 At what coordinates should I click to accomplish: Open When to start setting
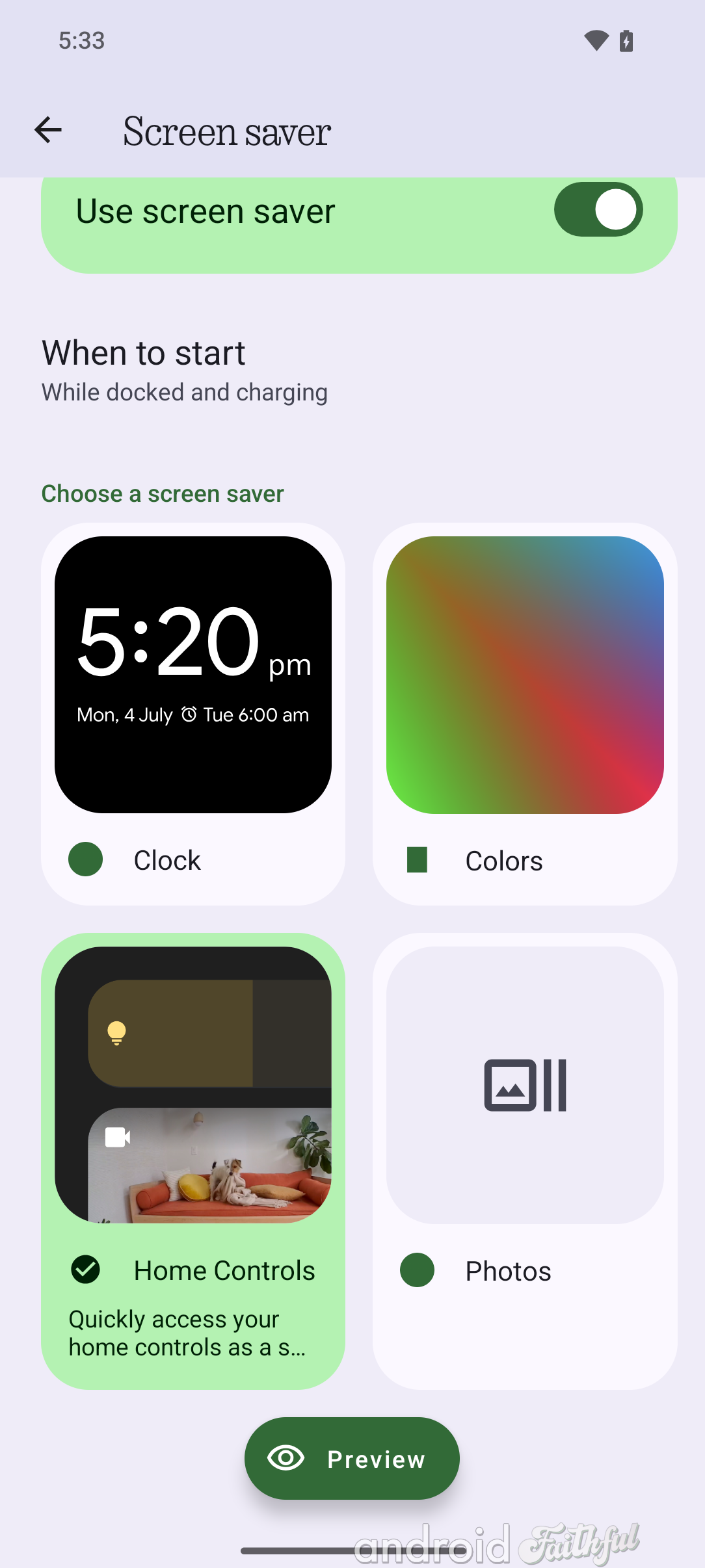pyautogui.click(x=185, y=371)
